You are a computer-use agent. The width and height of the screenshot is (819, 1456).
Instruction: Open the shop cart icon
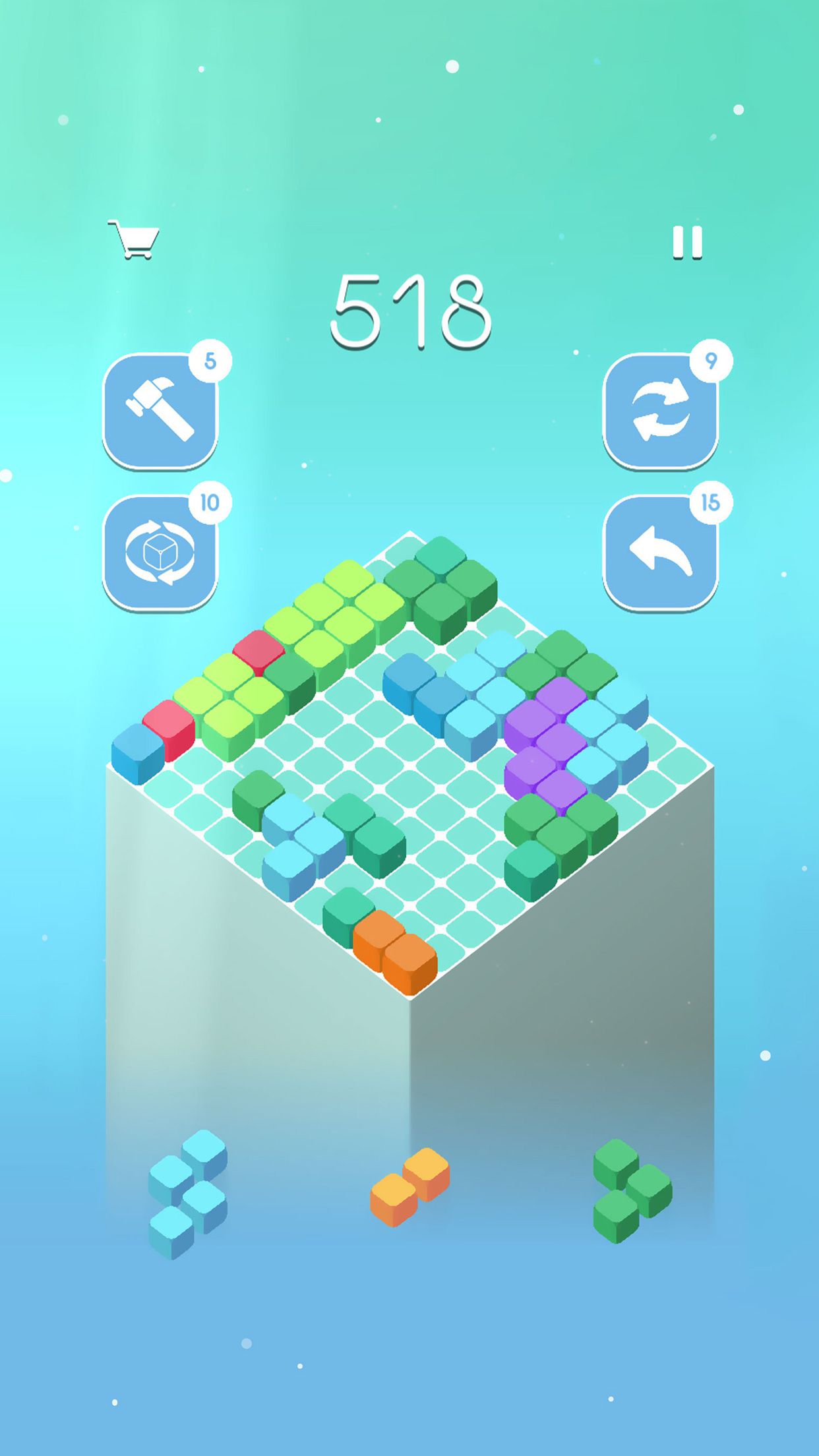[134, 239]
